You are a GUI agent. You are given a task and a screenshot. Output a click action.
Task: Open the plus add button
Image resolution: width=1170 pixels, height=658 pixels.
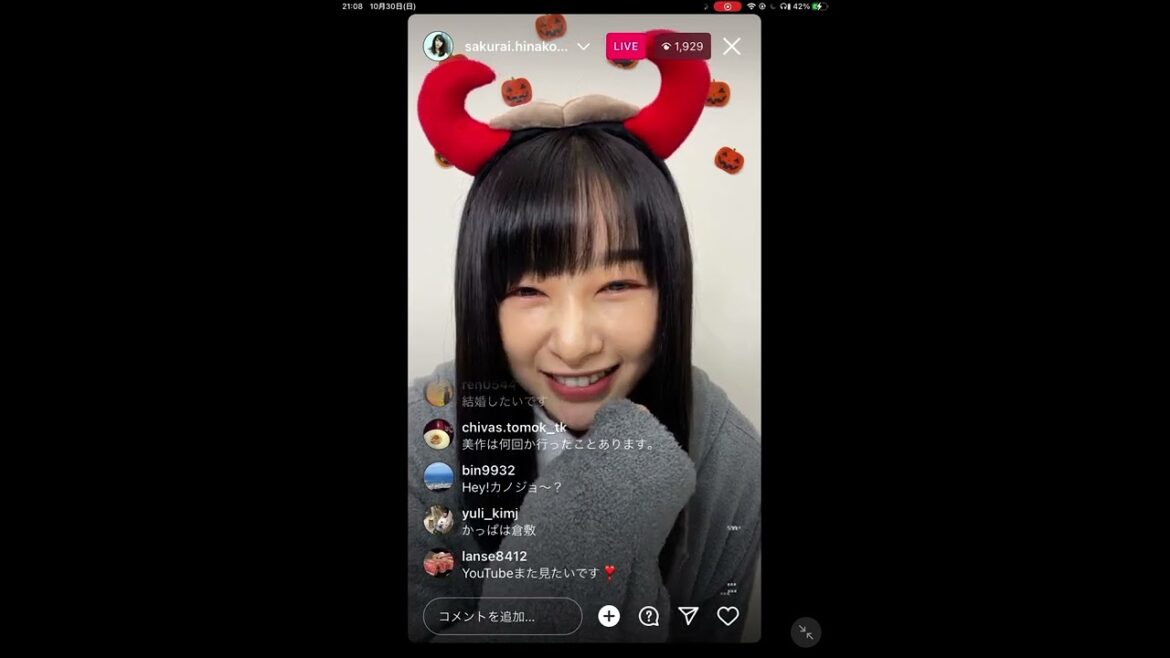point(609,616)
